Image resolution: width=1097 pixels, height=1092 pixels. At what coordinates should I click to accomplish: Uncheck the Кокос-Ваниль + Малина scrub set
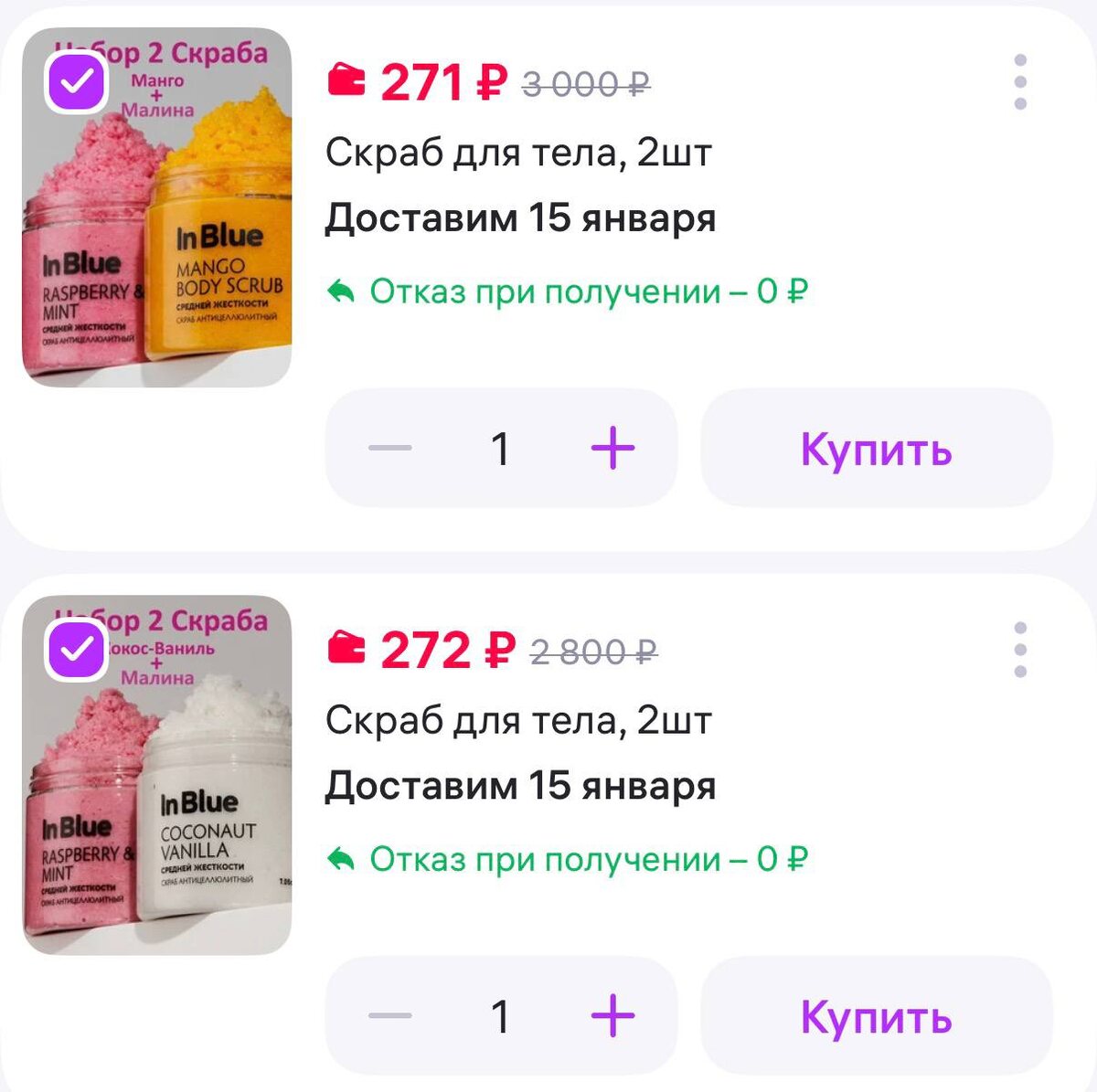click(77, 650)
